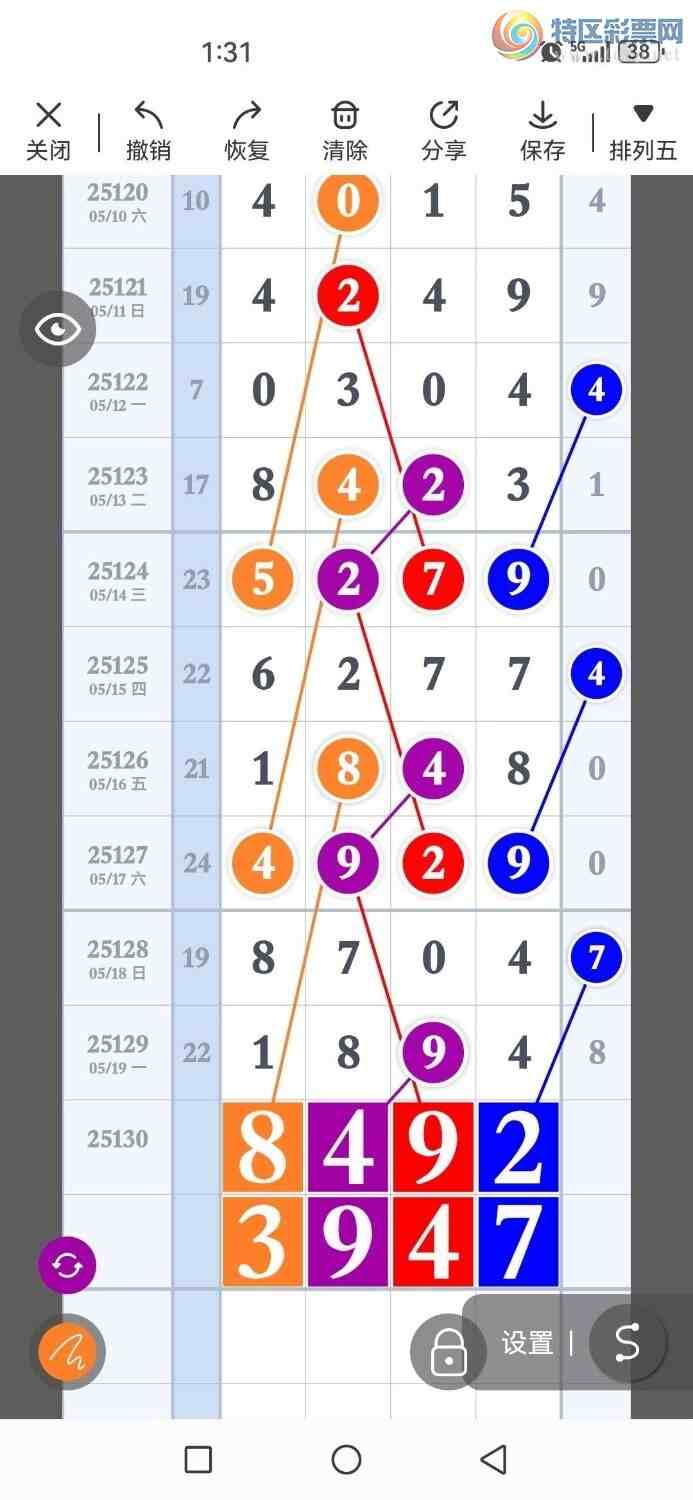Go to the home screen via circle button
This screenshot has height=1500, width=693.
tap(346, 1459)
